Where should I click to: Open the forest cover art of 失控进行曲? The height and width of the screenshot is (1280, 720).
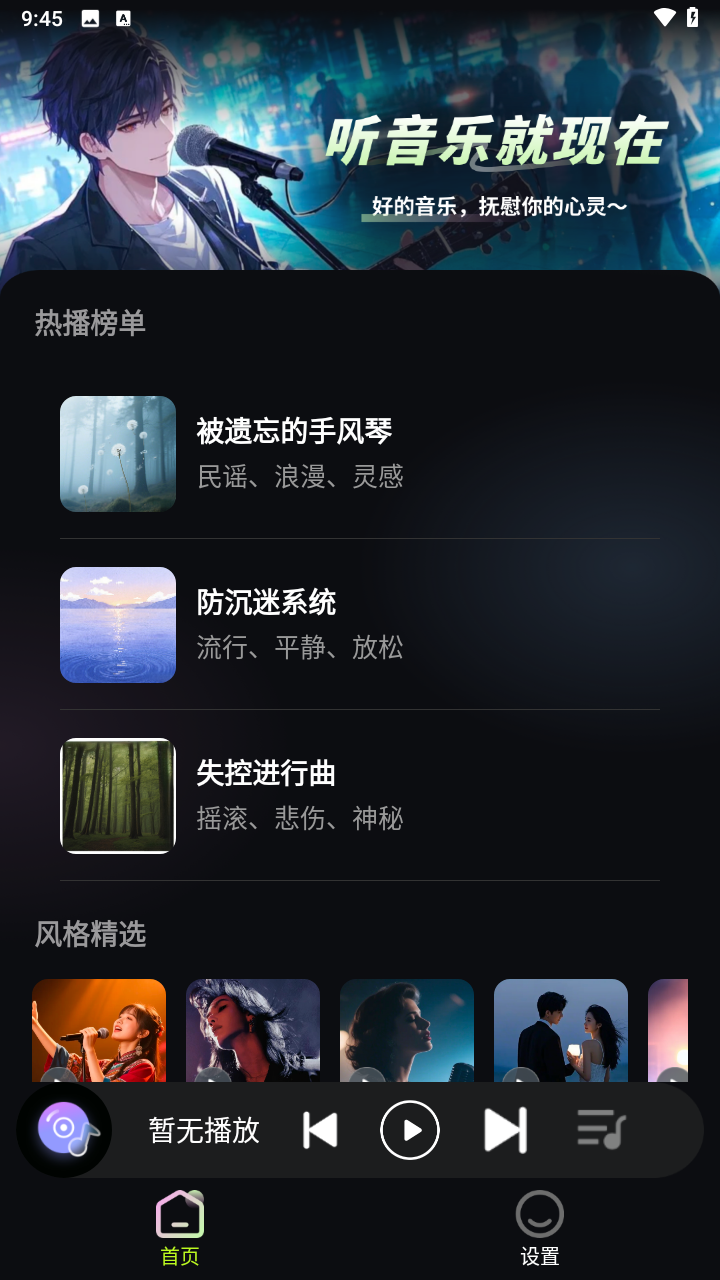[x=117, y=796]
